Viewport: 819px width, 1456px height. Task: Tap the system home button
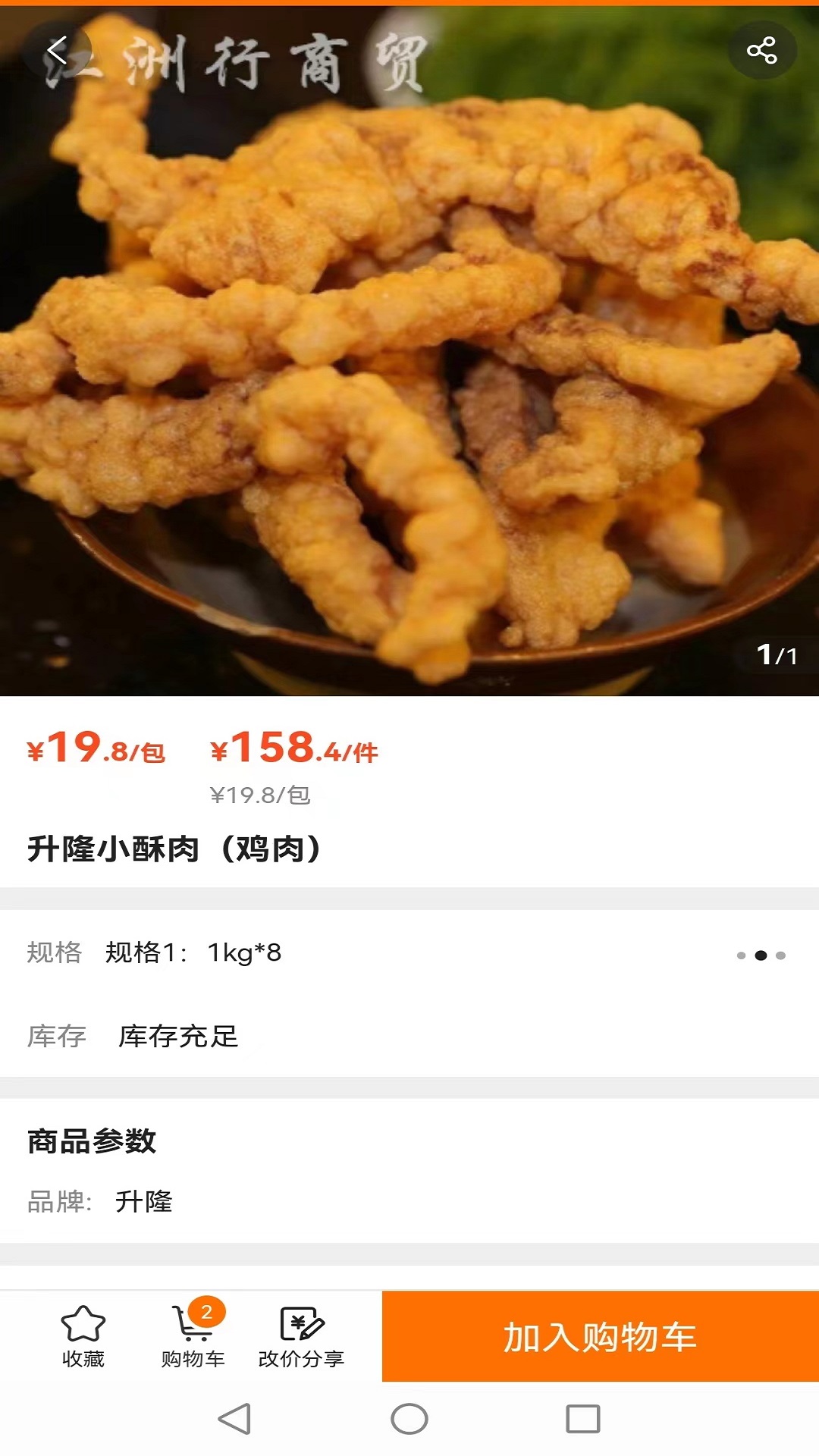(x=409, y=1419)
